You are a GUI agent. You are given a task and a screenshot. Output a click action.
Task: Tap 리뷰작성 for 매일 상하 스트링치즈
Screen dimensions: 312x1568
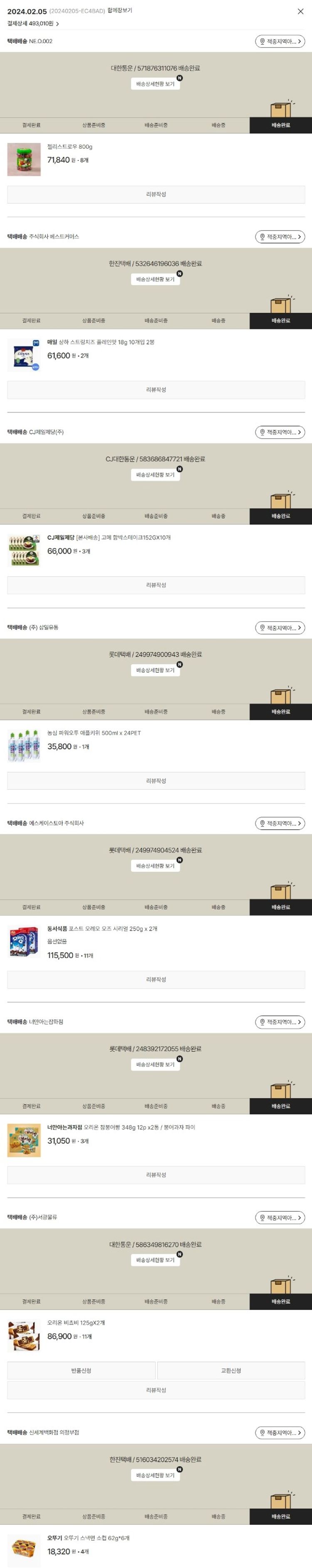coord(156,390)
